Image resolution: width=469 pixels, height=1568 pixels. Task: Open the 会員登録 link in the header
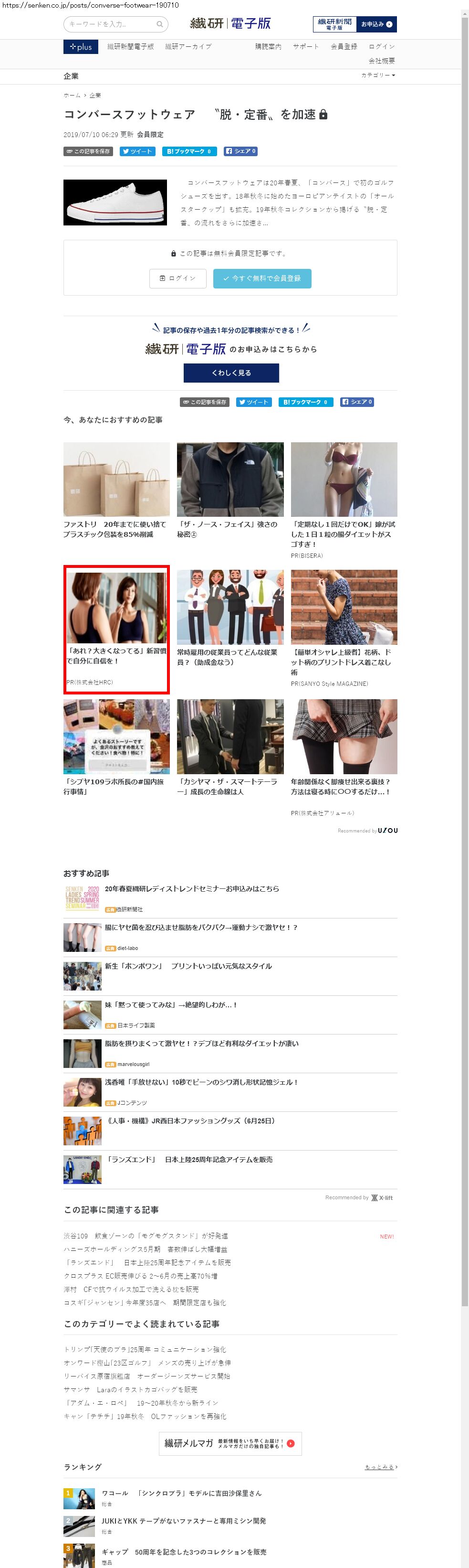(344, 47)
